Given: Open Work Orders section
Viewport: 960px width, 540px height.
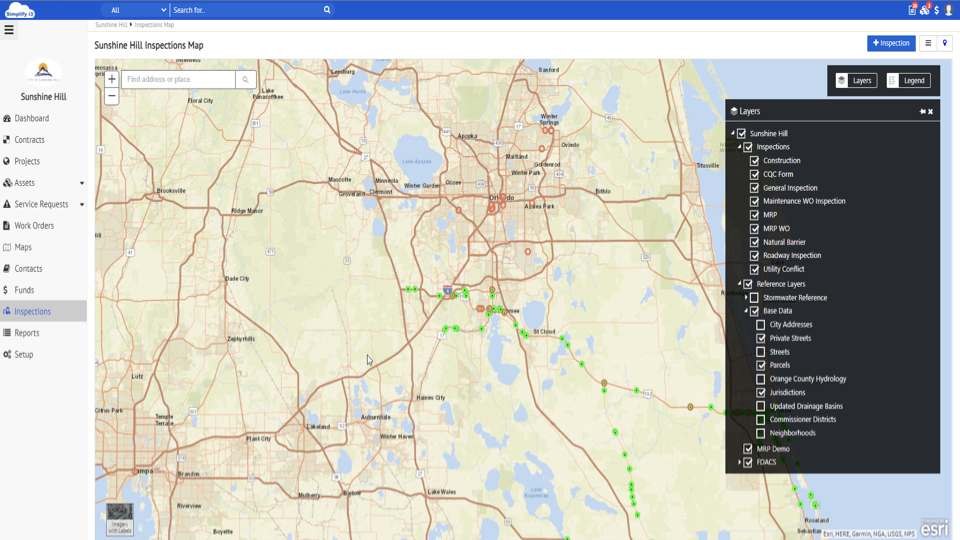Looking at the screenshot, I should click(x=33, y=225).
